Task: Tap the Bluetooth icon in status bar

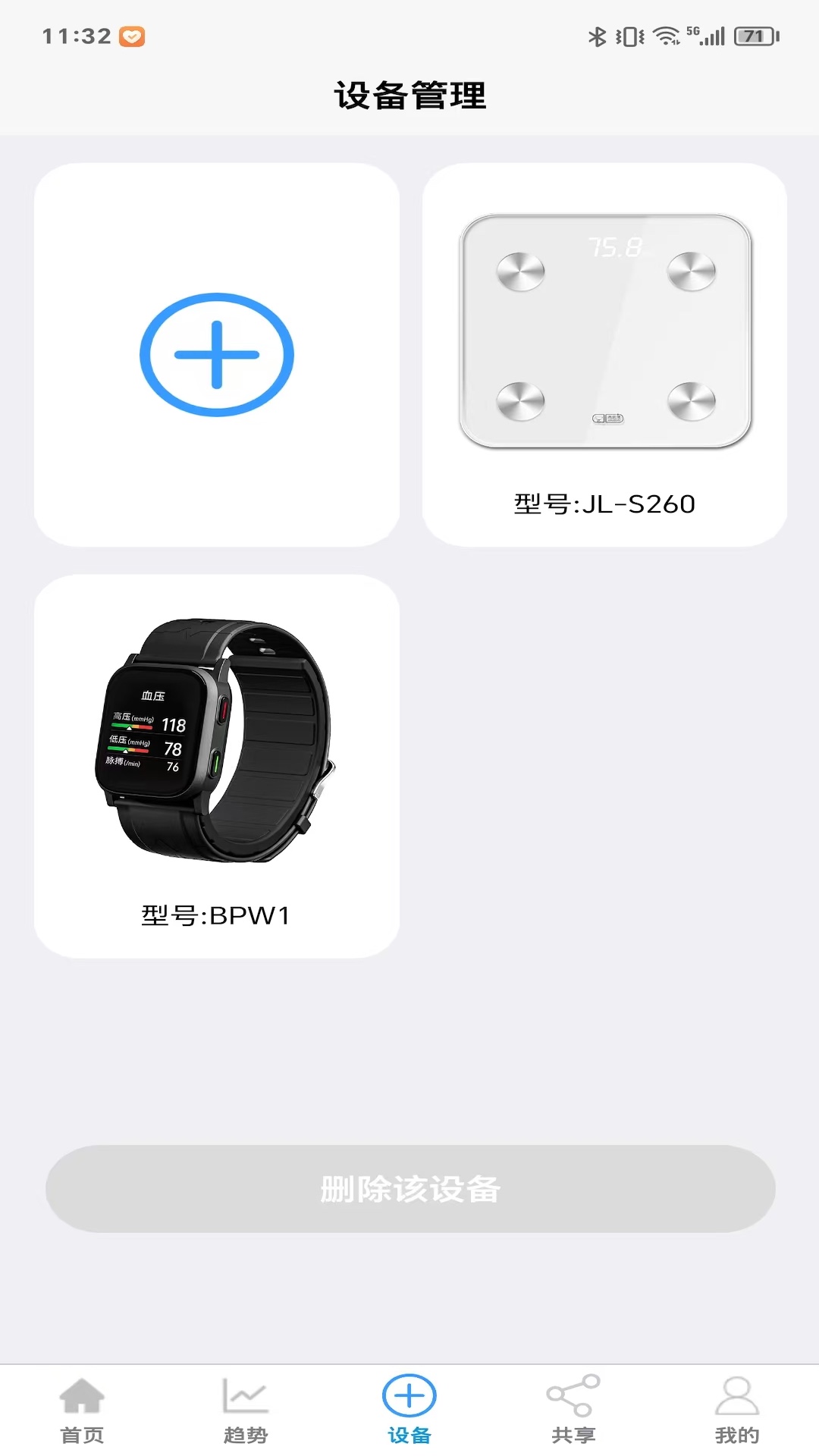Action: coord(598,33)
